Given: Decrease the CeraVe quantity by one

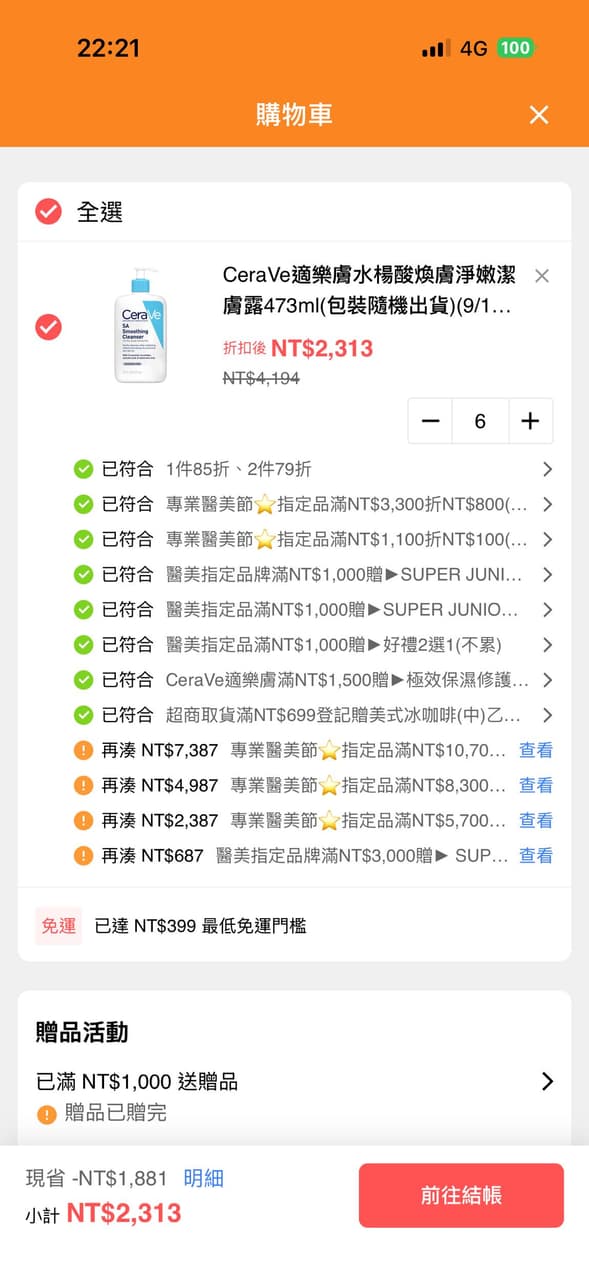Looking at the screenshot, I should (x=430, y=421).
